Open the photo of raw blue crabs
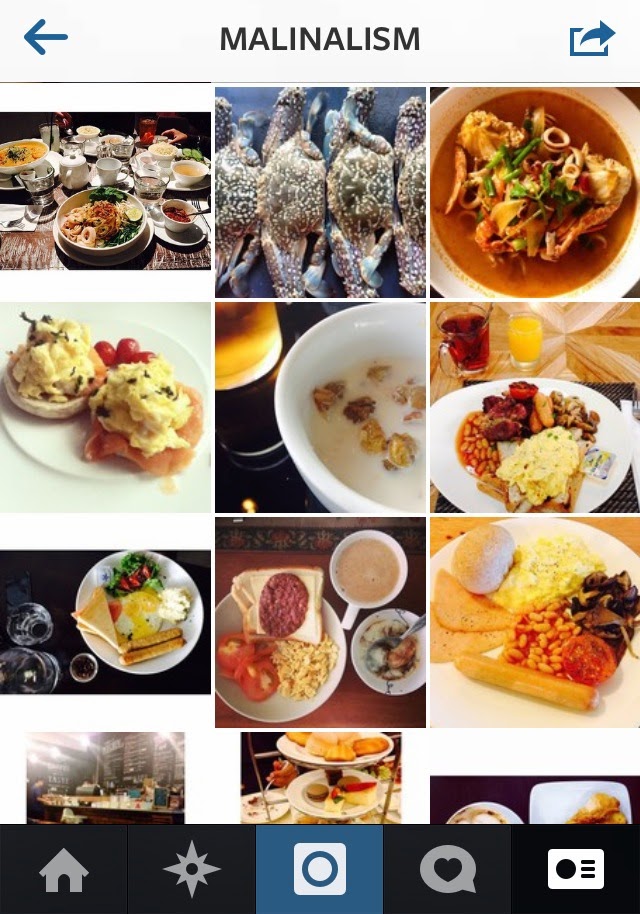 [320, 192]
